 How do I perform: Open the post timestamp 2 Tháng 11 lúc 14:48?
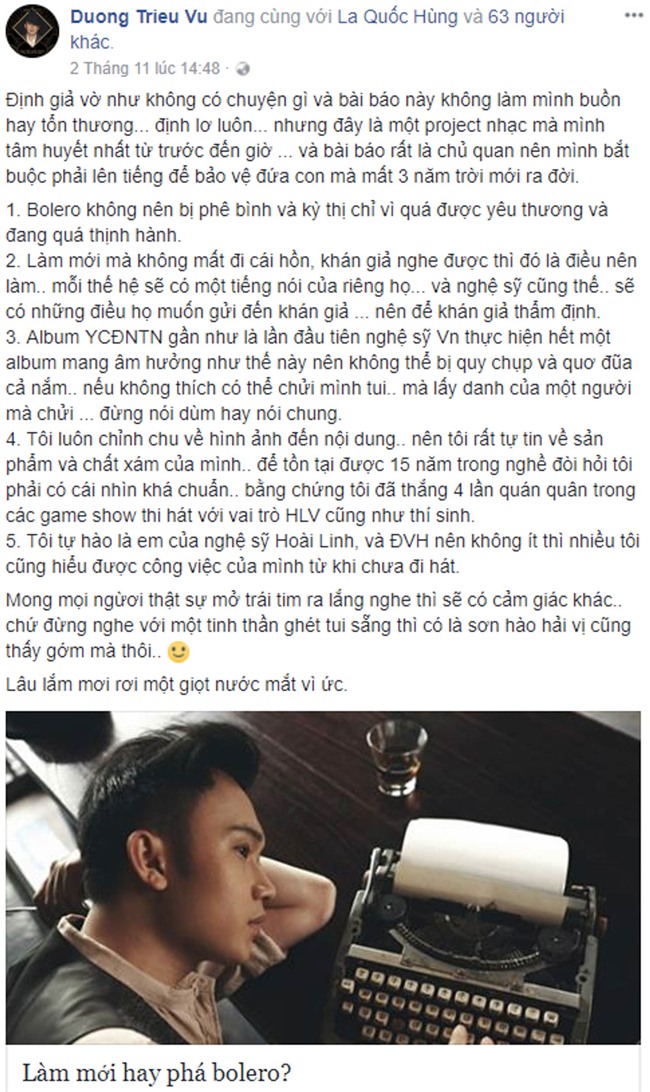point(144,68)
